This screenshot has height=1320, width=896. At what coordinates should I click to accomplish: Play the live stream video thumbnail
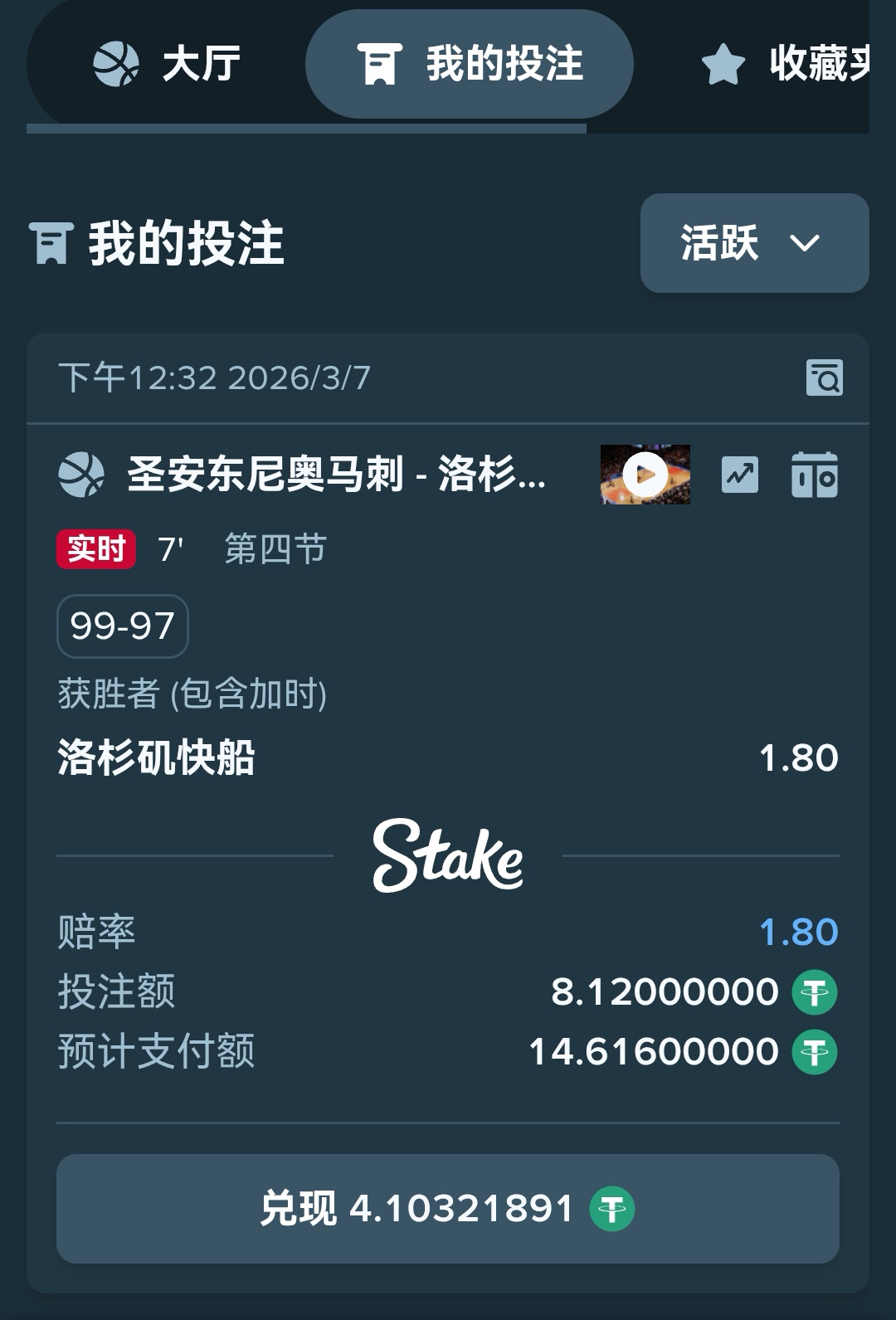pos(645,475)
